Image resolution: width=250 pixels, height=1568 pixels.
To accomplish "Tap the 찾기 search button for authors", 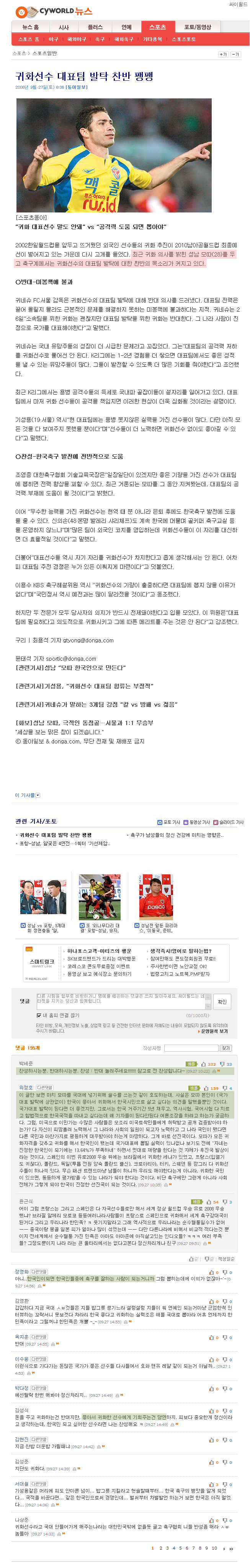I will pyautogui.click(x=225, y=1048).
